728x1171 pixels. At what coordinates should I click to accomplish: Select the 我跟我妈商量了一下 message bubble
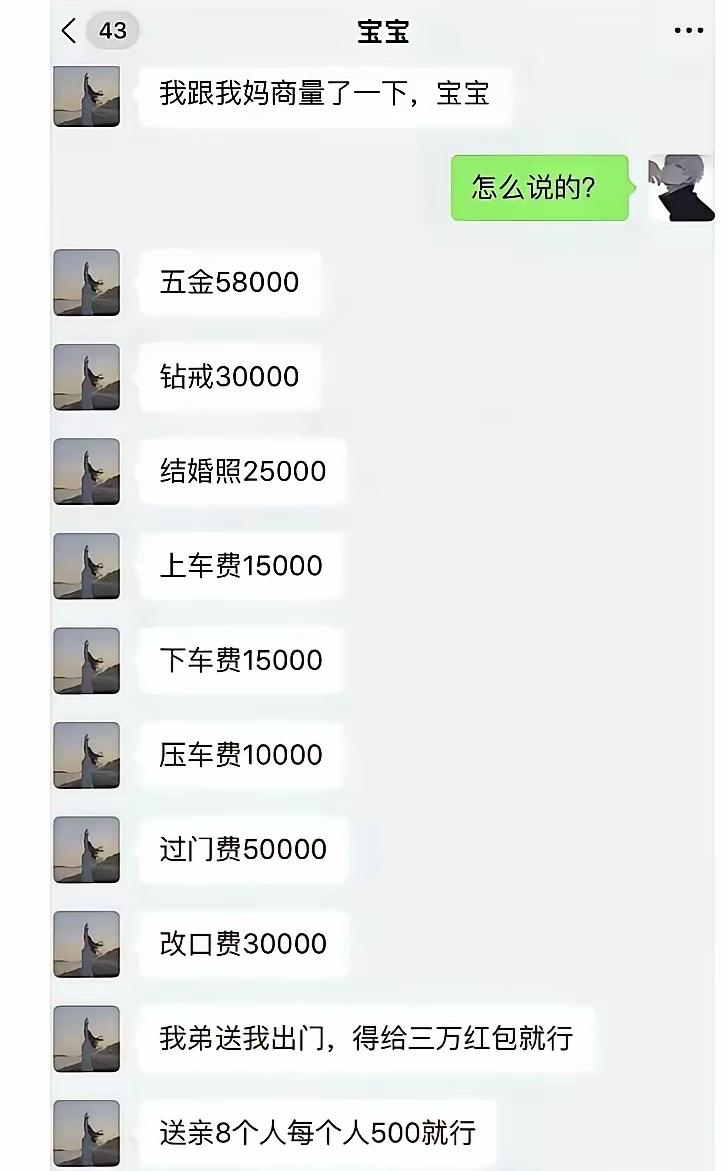click(326, 96)
